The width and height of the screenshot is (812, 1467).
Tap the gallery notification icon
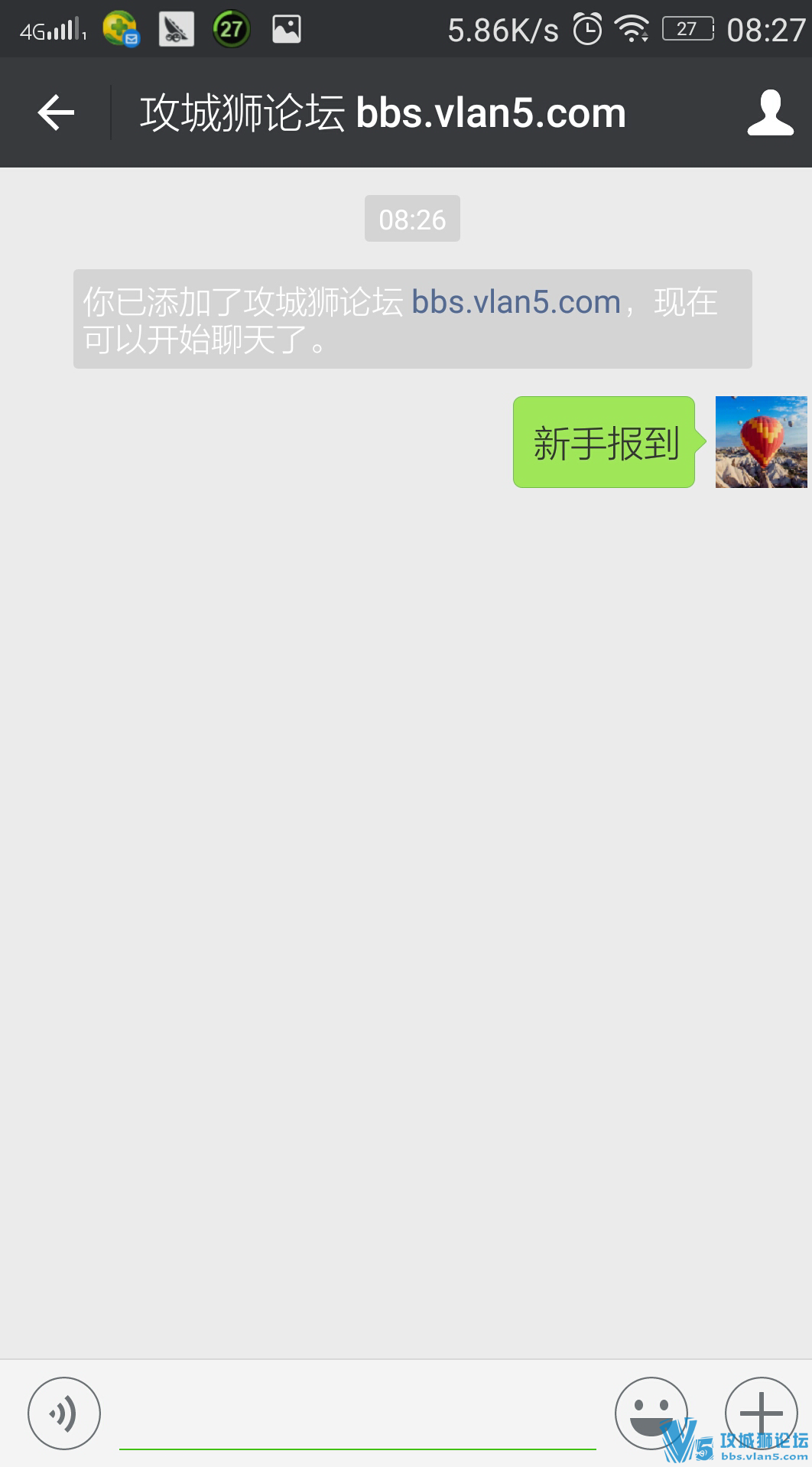pos(287,29)
